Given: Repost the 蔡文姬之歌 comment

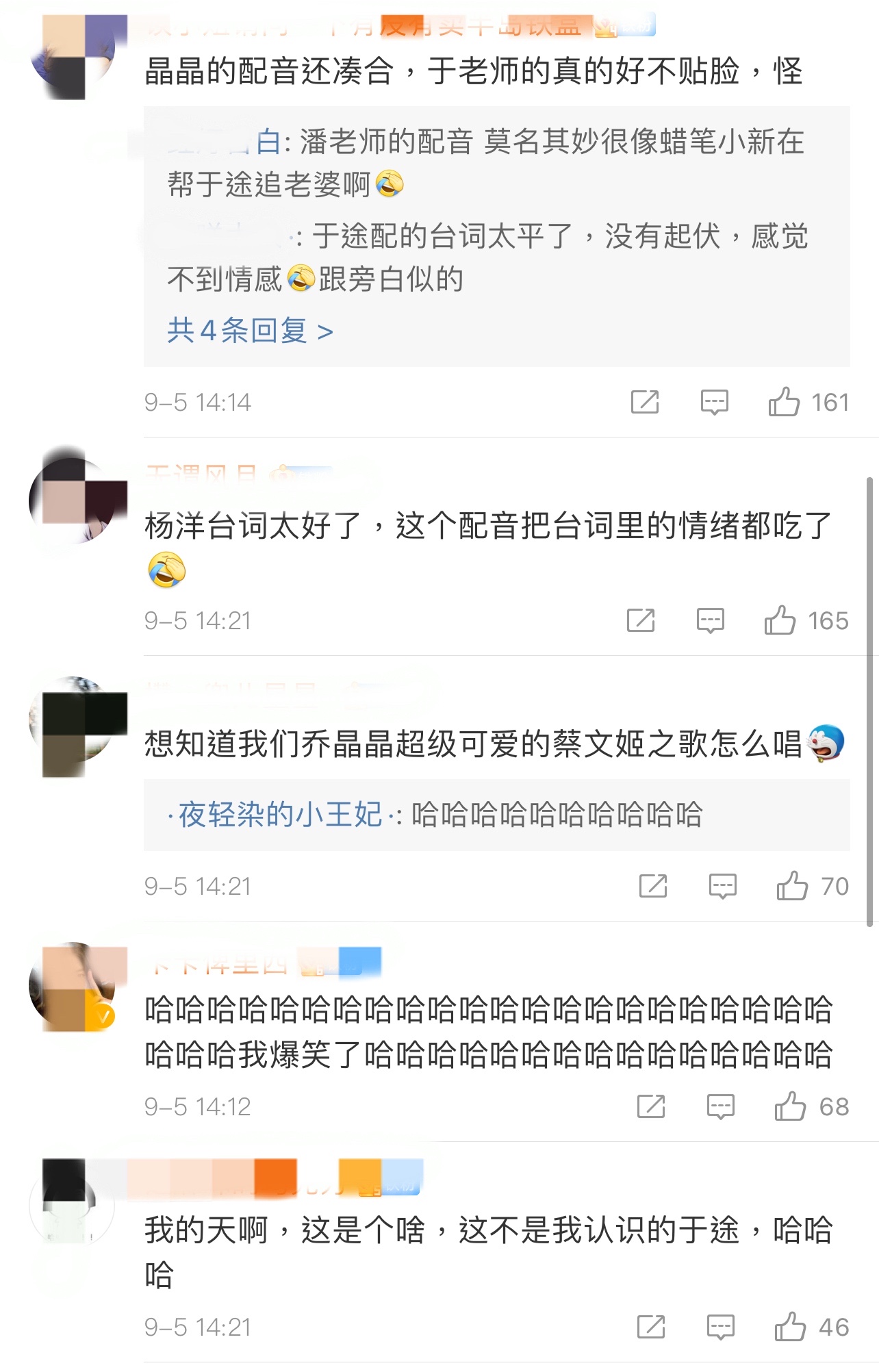Looking at the screenshot, I should pyautogui.click(x=652, y=886).
